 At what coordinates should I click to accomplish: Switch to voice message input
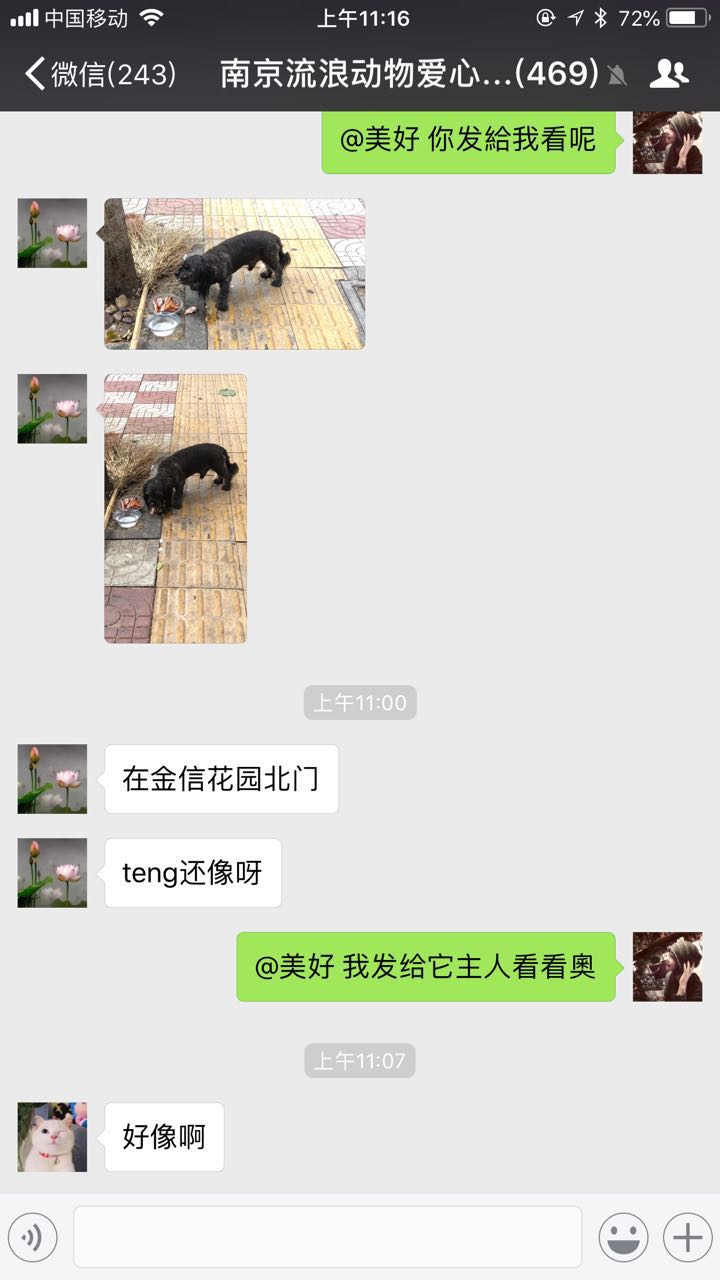(x=33, y=1238)
